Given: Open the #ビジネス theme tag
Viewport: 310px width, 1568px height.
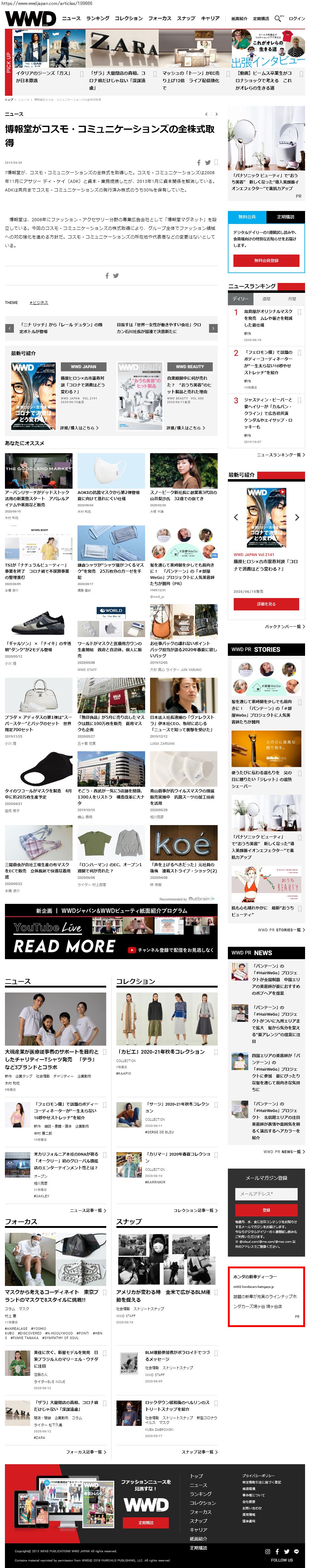Looking at the screenshot, I should pyautogui.click(x=38, y=302).
